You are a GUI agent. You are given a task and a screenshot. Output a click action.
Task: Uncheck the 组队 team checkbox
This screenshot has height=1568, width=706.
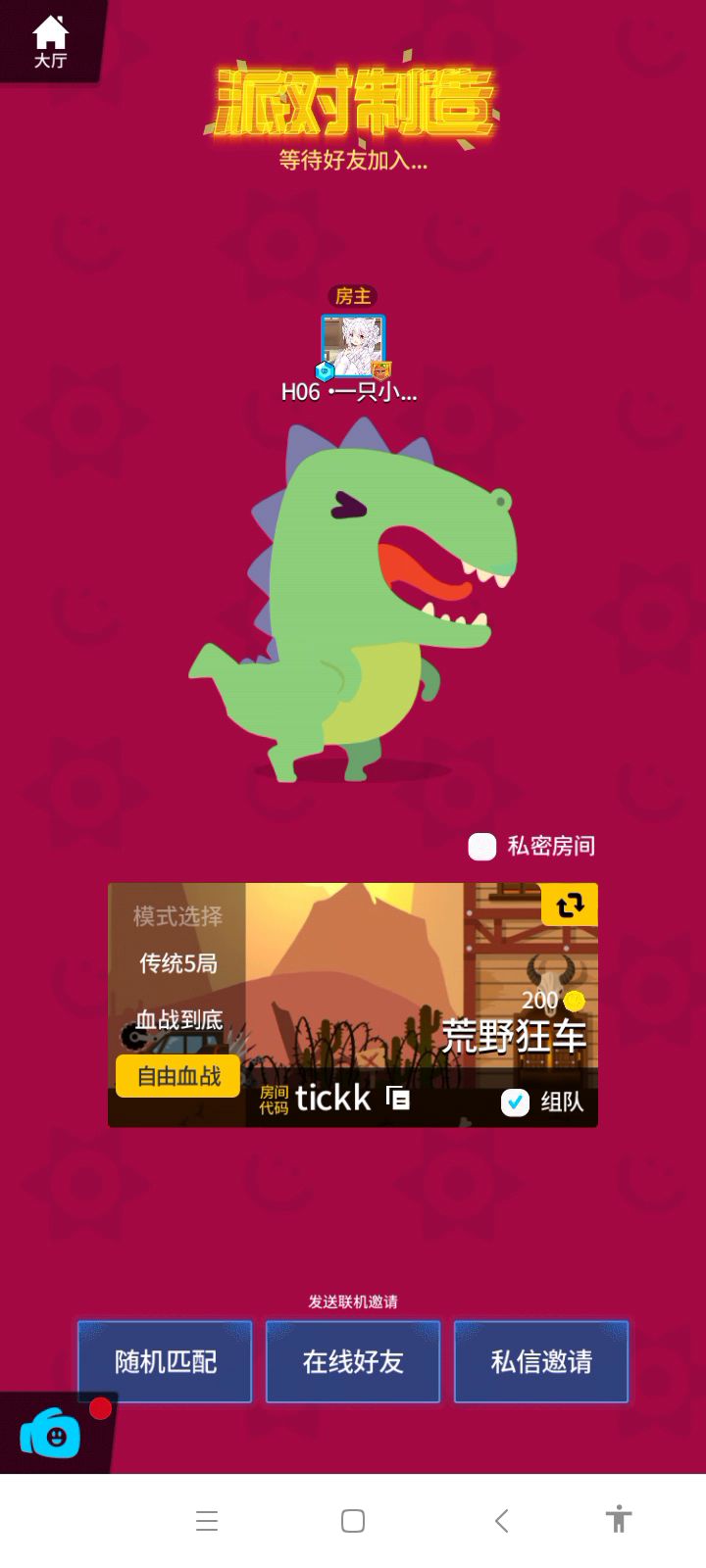516,1102
